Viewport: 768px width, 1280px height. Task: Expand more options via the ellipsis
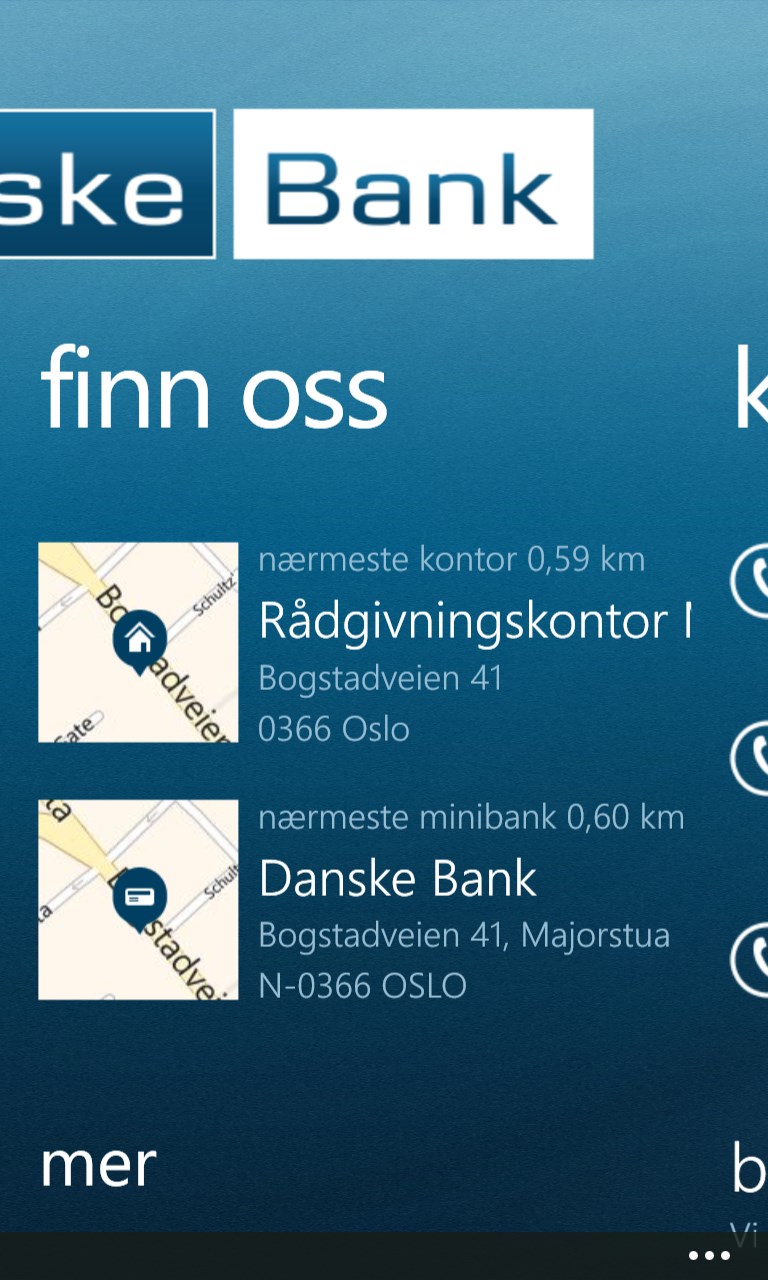click(x=710, y=1254)
